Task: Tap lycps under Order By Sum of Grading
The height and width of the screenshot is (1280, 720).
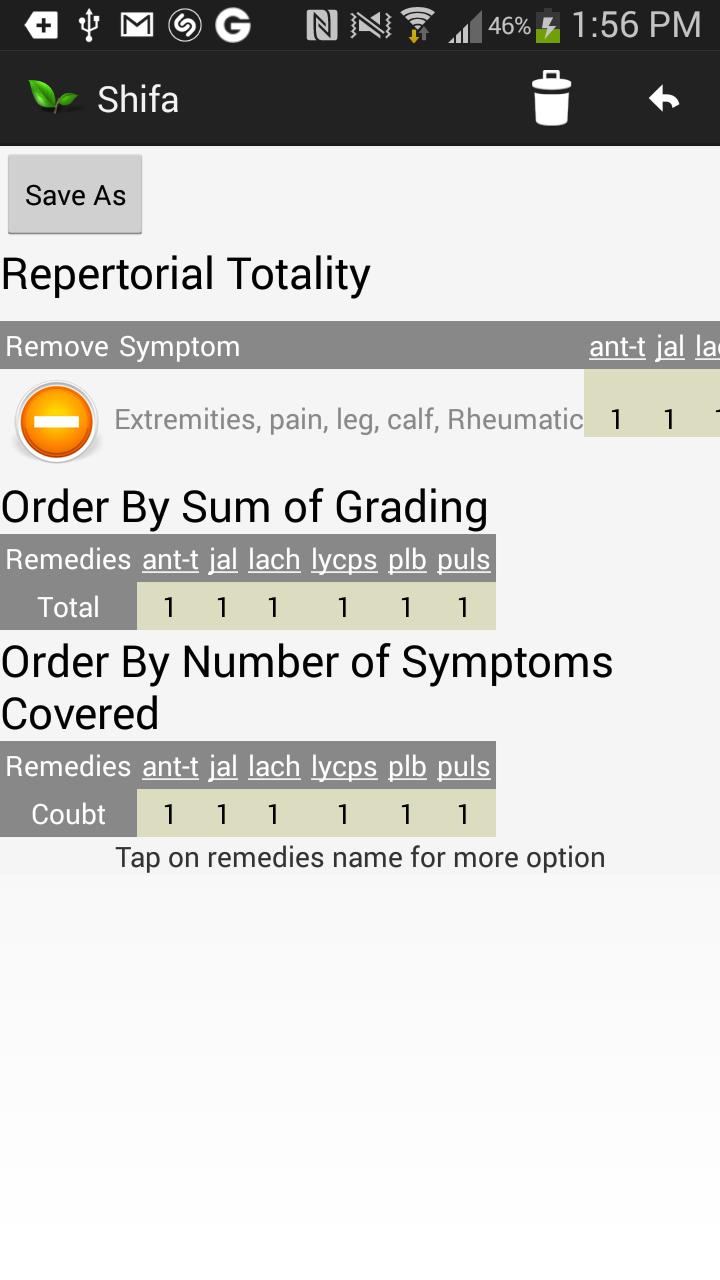Action: point(344,560)
